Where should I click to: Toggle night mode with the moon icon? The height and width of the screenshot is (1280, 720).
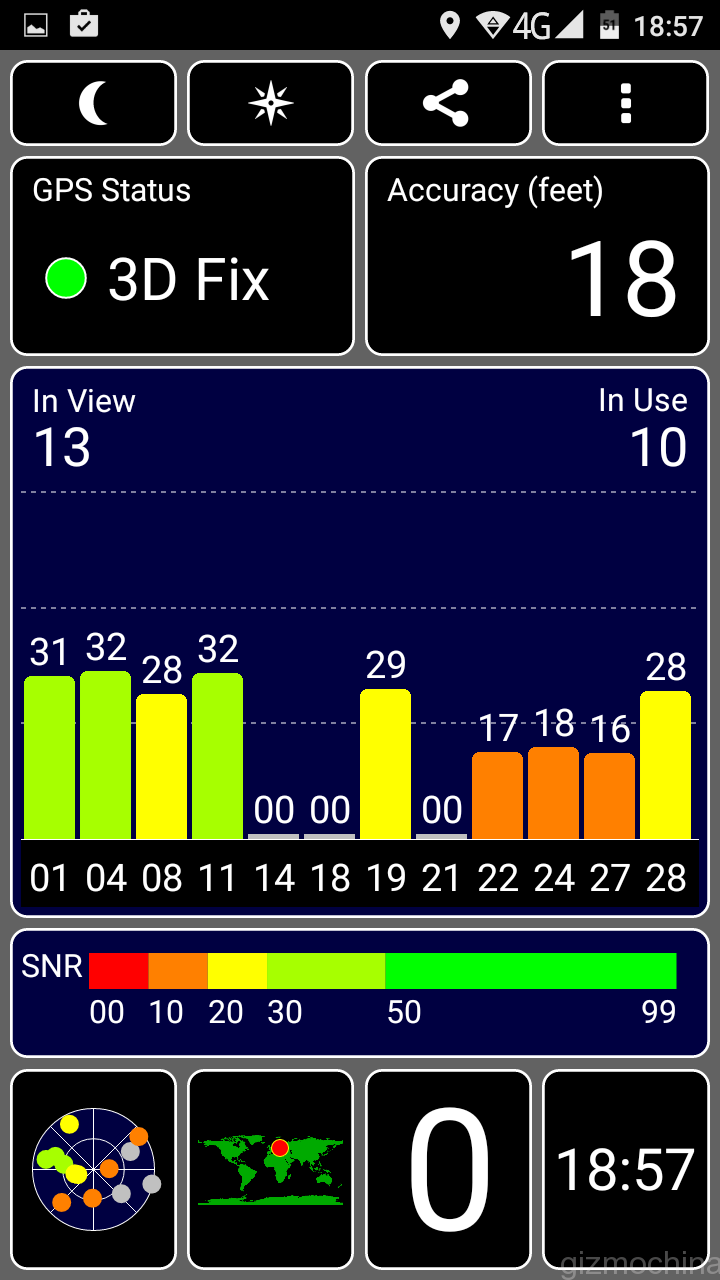click(93, 103)
